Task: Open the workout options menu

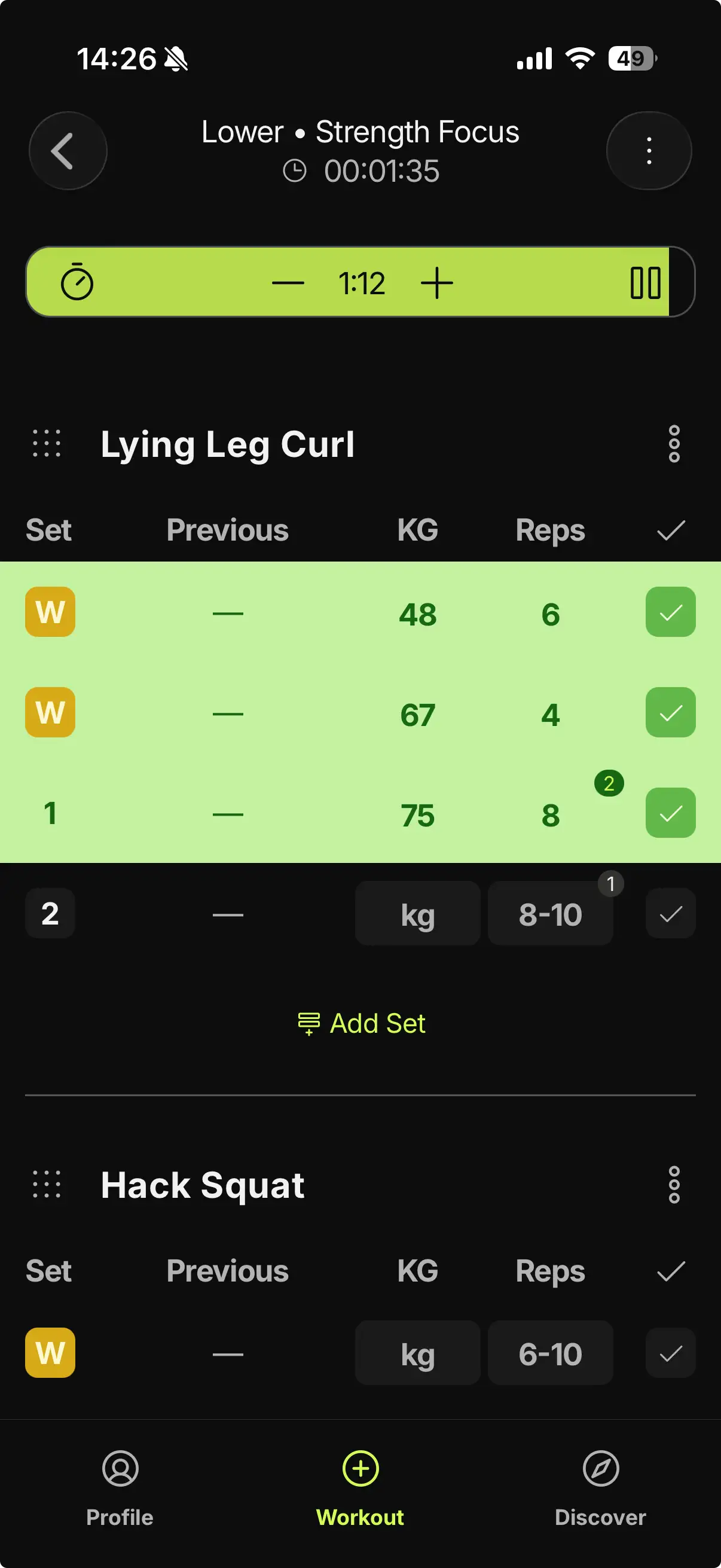Action: click(x=649, y=150)
